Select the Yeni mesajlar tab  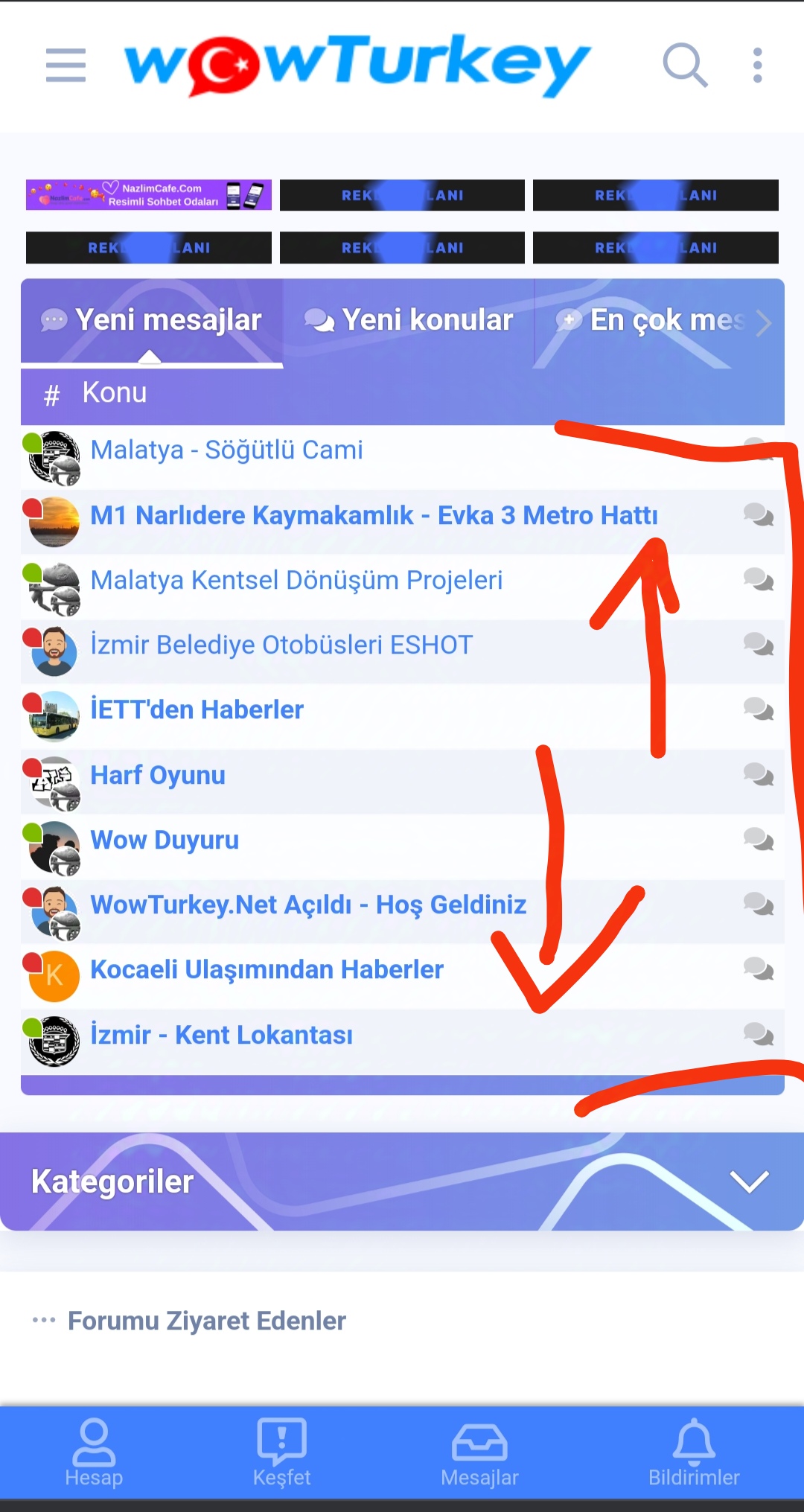(x=153, y=320)
